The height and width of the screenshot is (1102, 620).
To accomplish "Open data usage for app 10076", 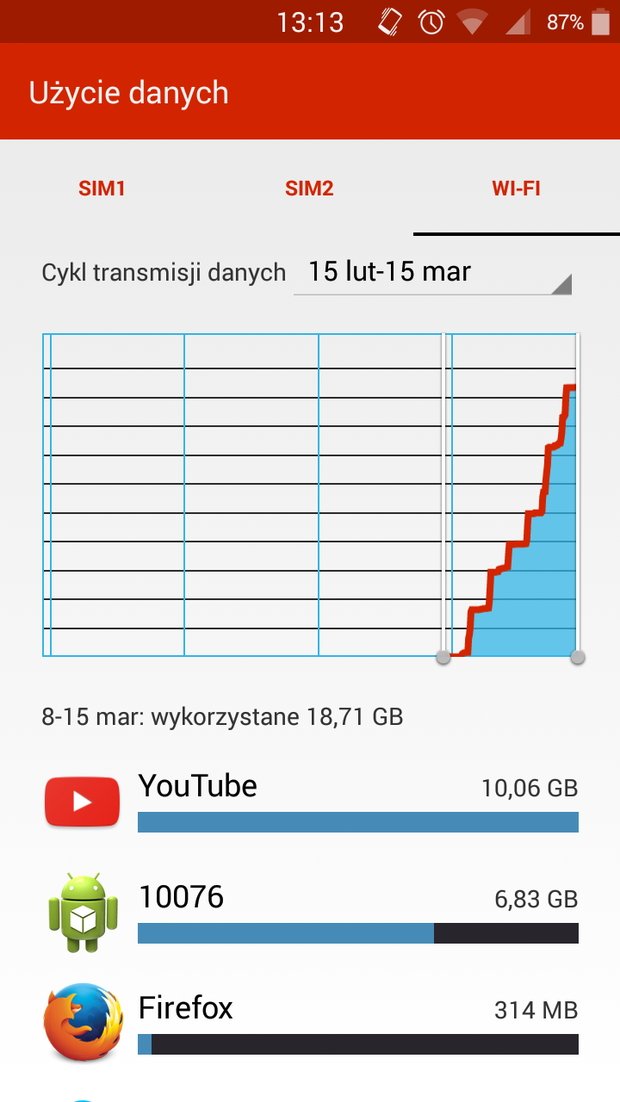I will click(310, 912).
